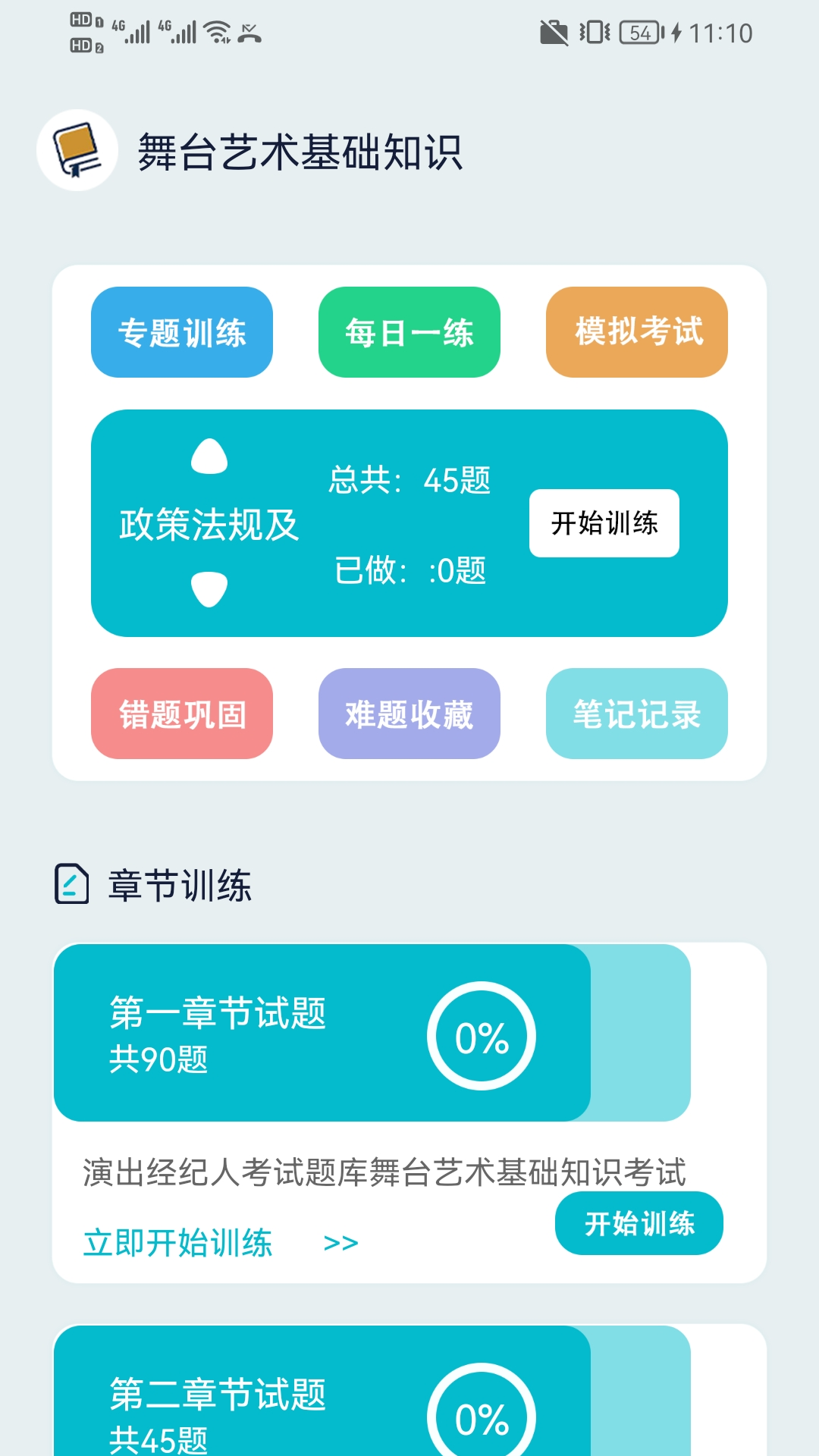
Task: Select next topic with the down arrow
Action: (x=209, y=589)
